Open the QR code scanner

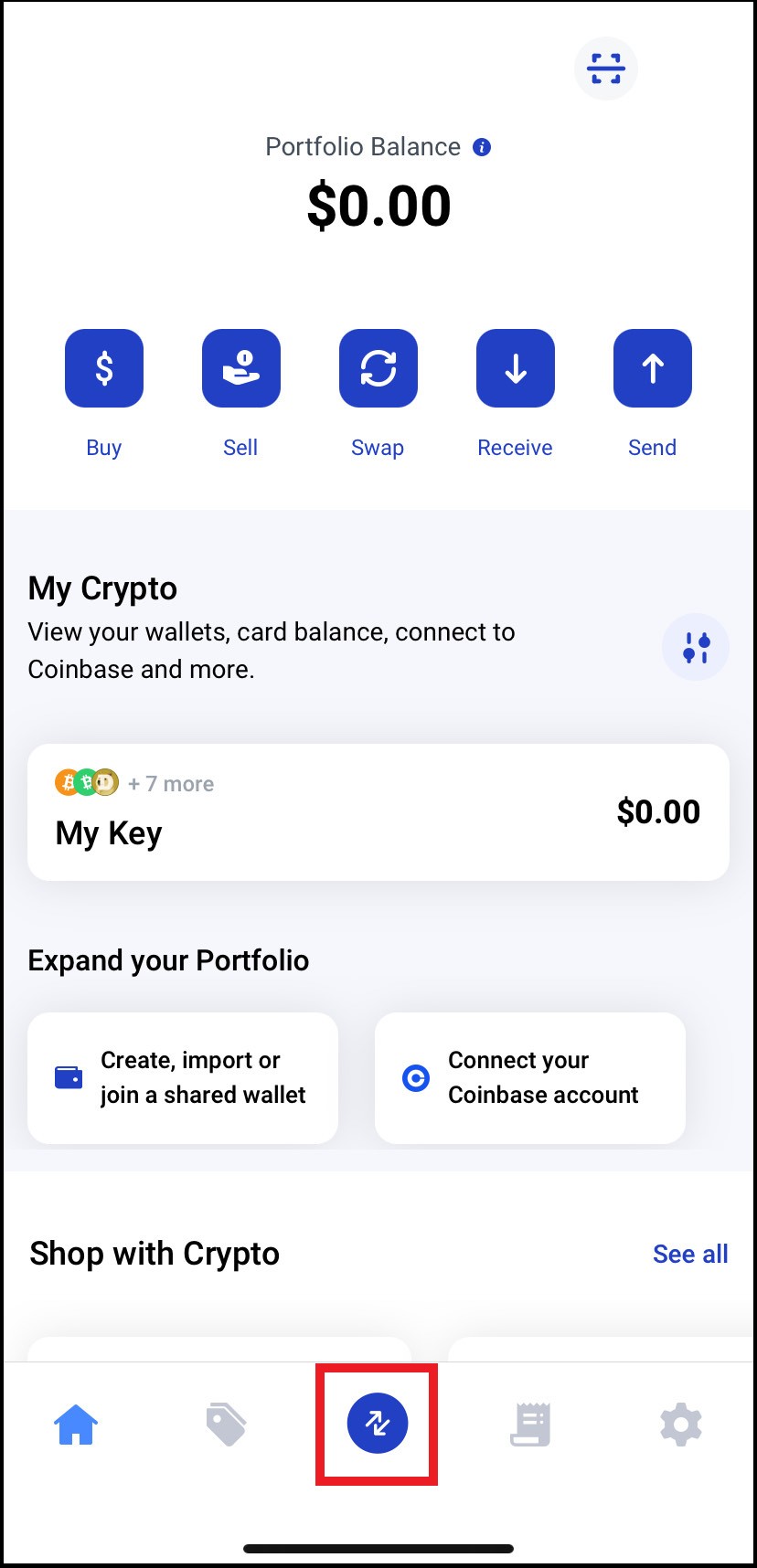click(606, 69)
